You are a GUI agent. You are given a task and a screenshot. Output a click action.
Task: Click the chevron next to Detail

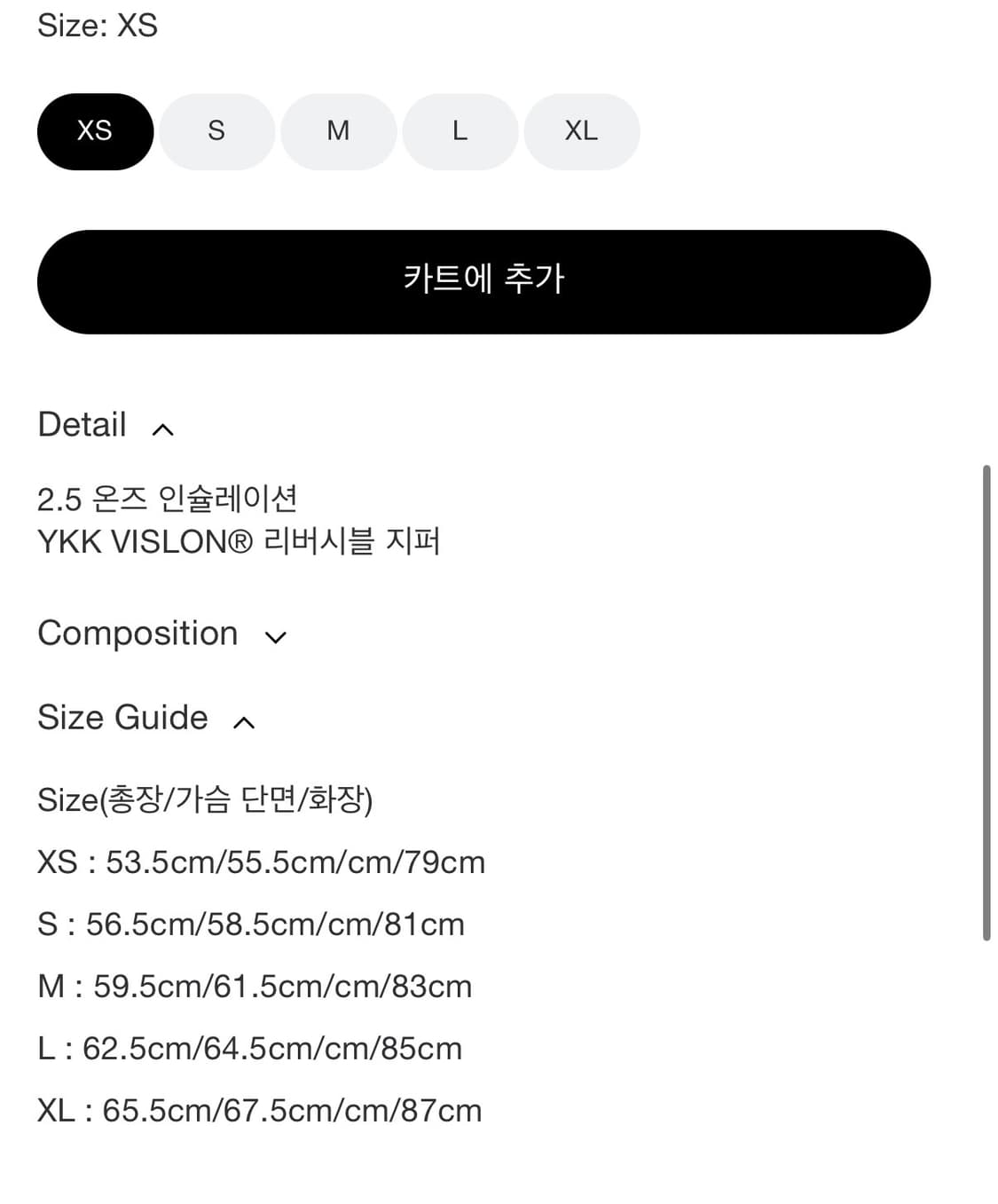pyautogui.click(x=162, y=429)
